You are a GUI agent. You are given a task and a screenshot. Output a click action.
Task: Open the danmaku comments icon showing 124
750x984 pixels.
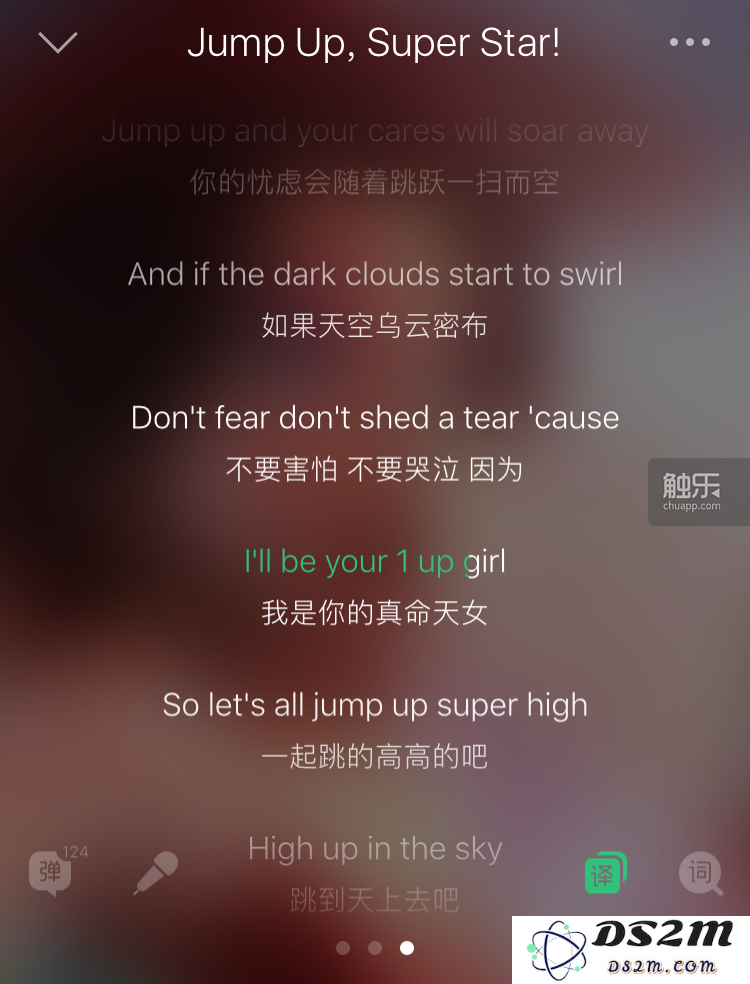(x=52, y=871)
